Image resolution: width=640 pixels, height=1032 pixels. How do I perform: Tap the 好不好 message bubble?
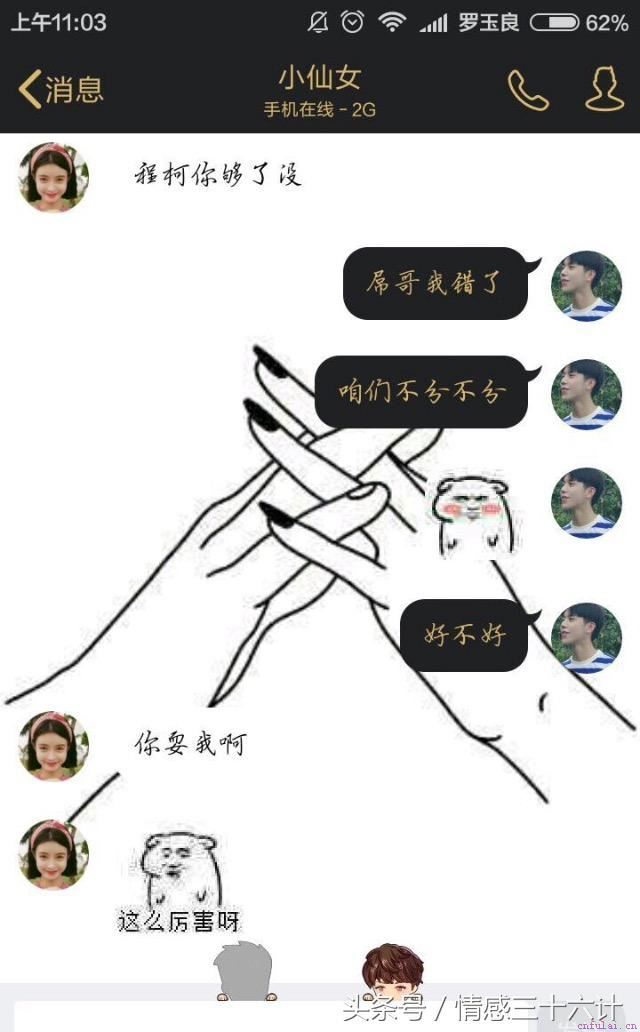click(x=464, y=636)
